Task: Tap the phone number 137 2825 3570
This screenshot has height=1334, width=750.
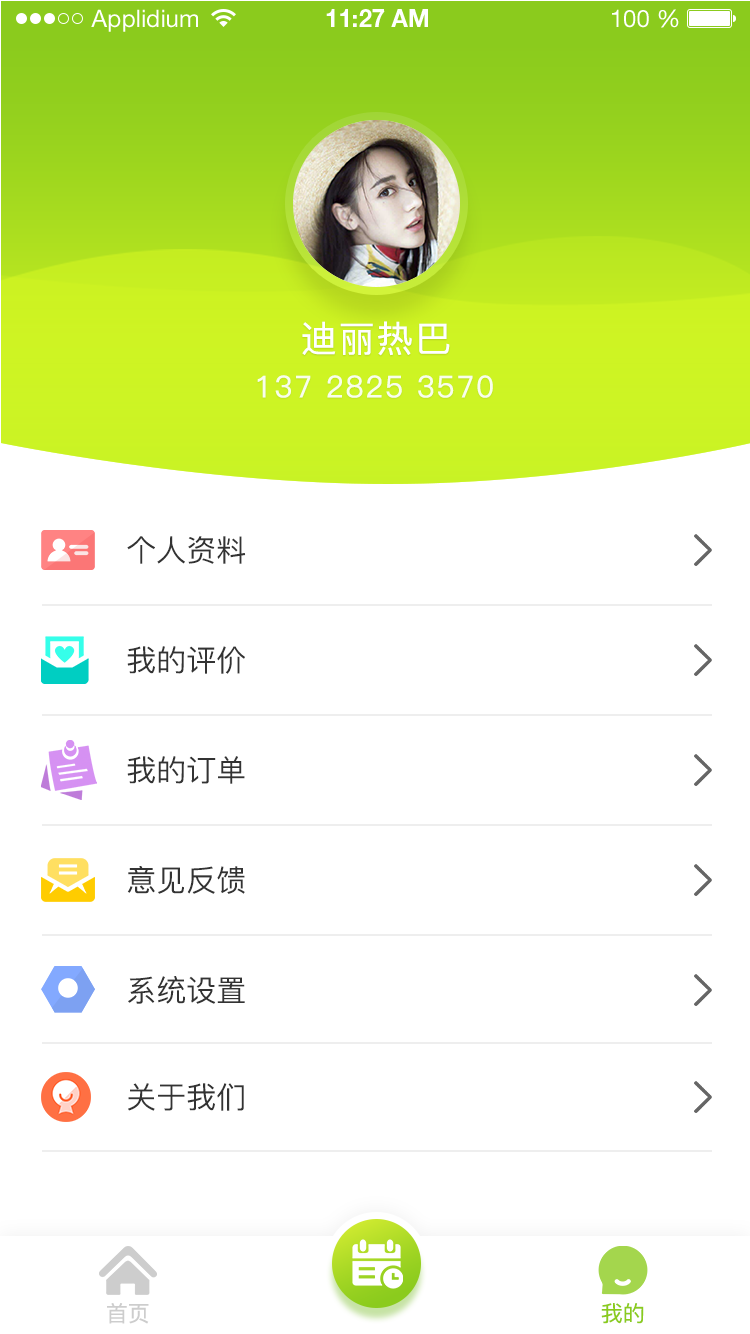Action: pyautogui.click(x=376, y=386)
